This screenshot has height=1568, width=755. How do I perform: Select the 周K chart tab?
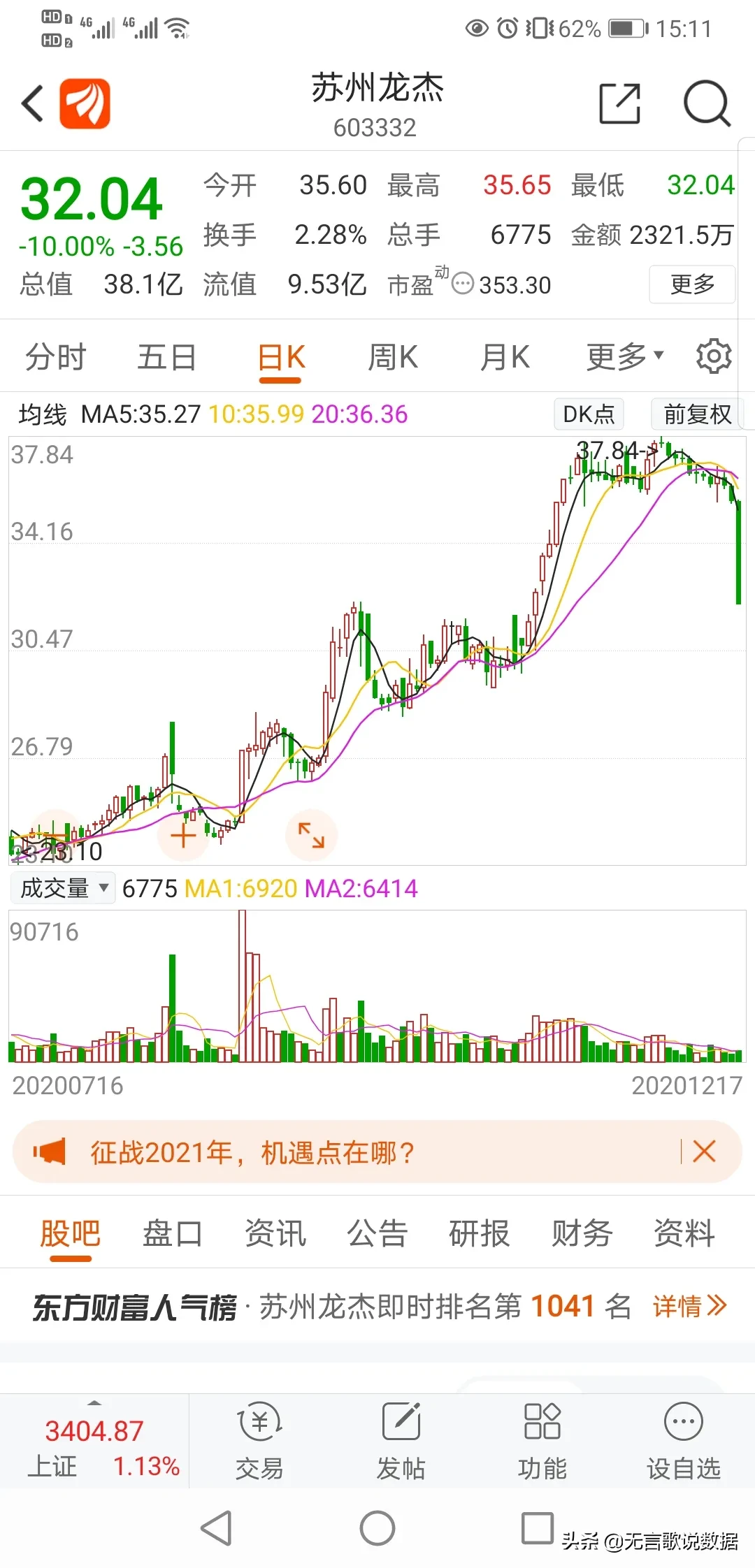(393, 358)
